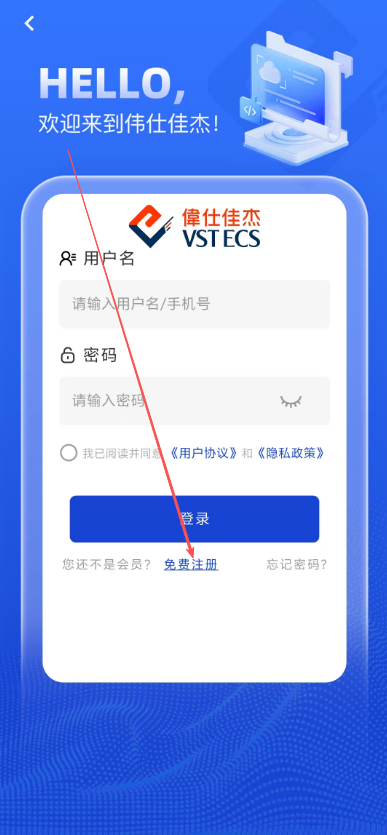Go back using the top-left arrow

coord(29,23)
